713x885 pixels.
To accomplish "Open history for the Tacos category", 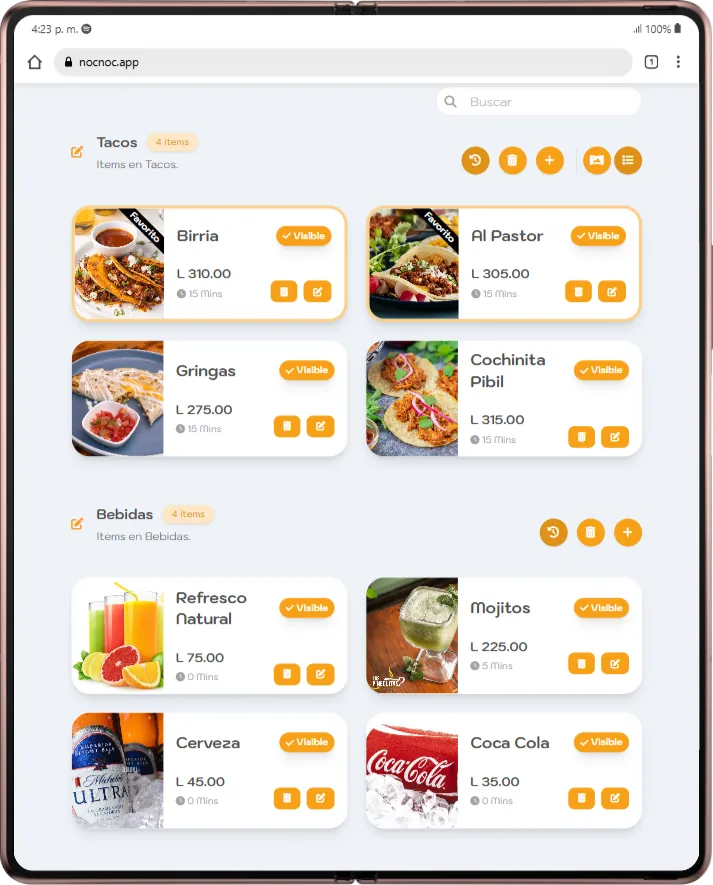I will [475, 160].
